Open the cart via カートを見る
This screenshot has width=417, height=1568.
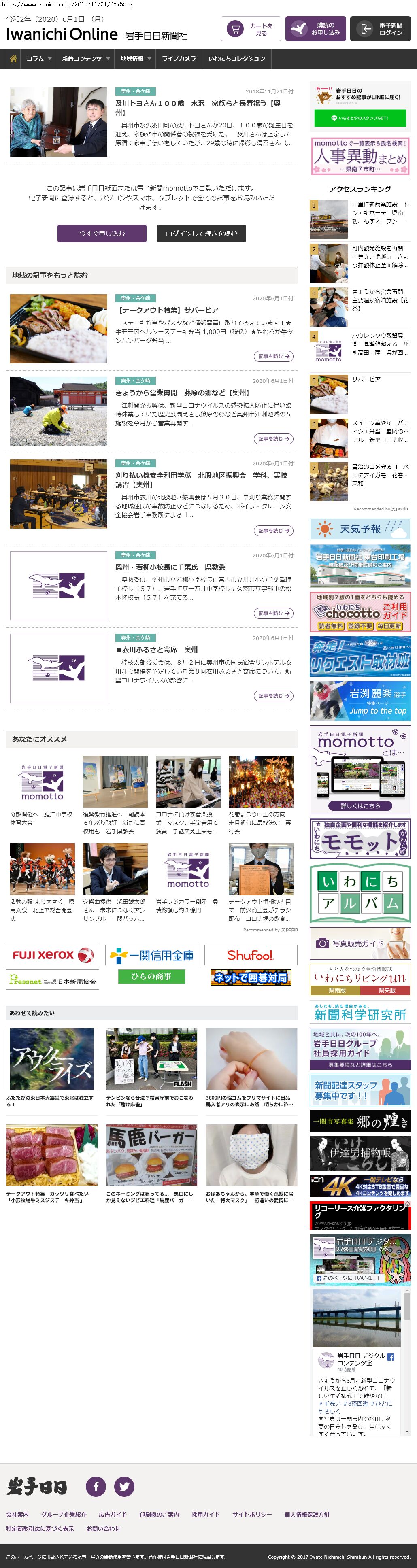251,29
